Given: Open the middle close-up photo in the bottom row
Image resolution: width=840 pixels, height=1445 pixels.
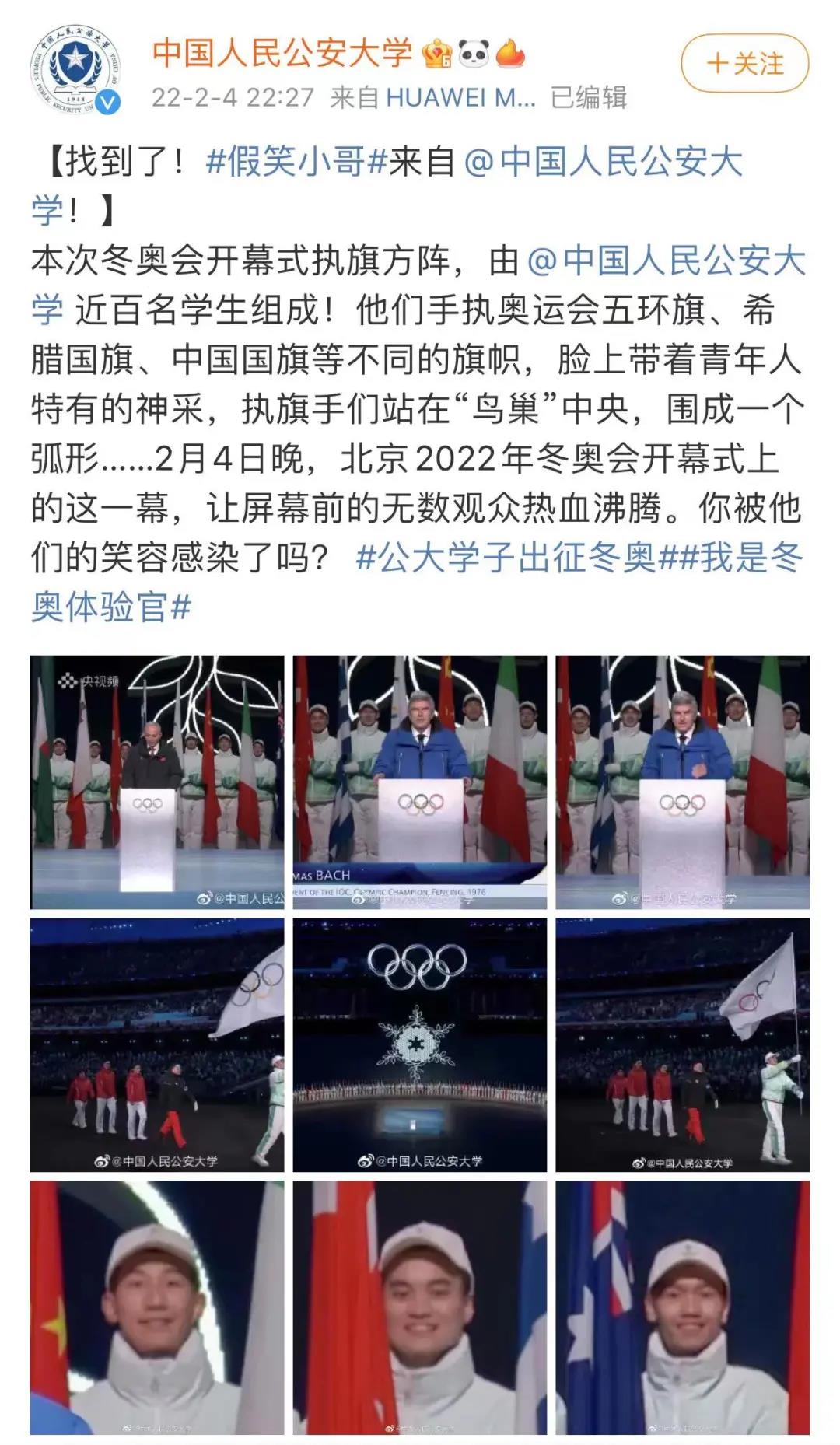Looking at the screenshot, I should pos(420,1307).
